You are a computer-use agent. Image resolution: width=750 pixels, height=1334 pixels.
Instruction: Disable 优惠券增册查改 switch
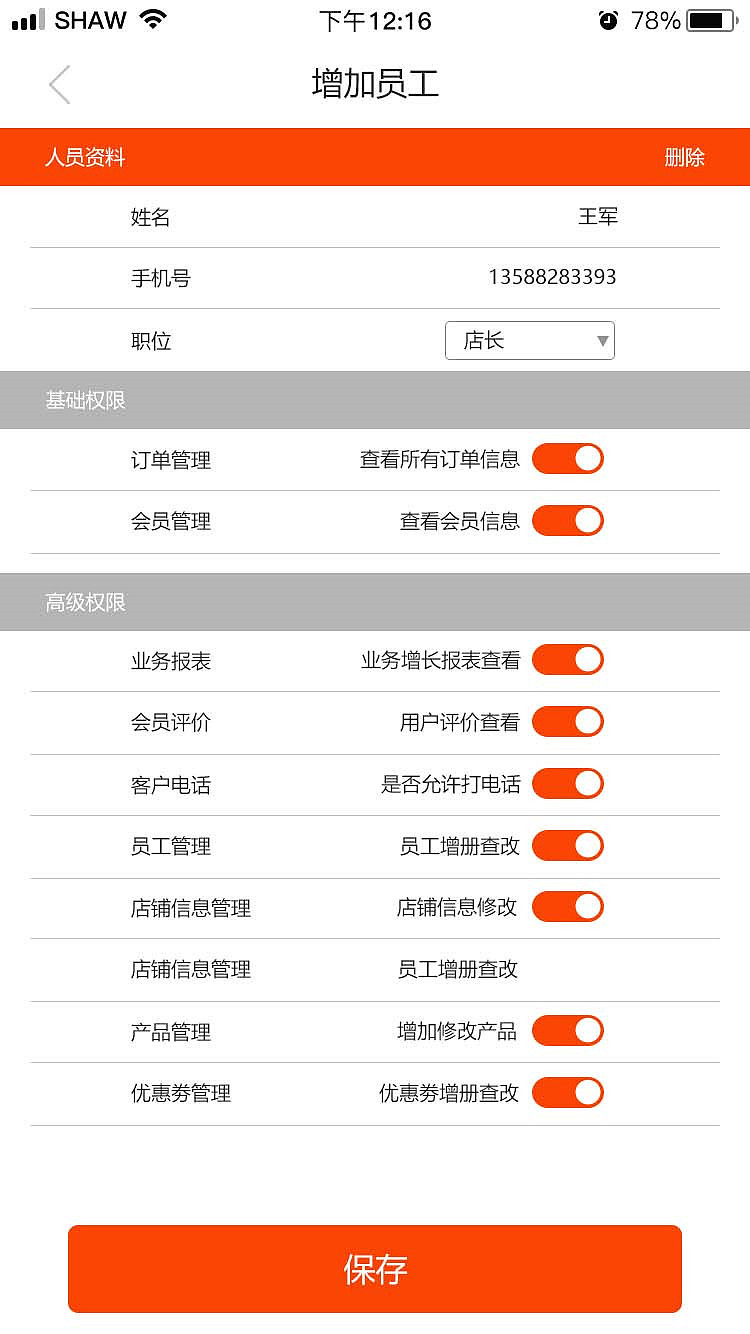[567, 1092]
